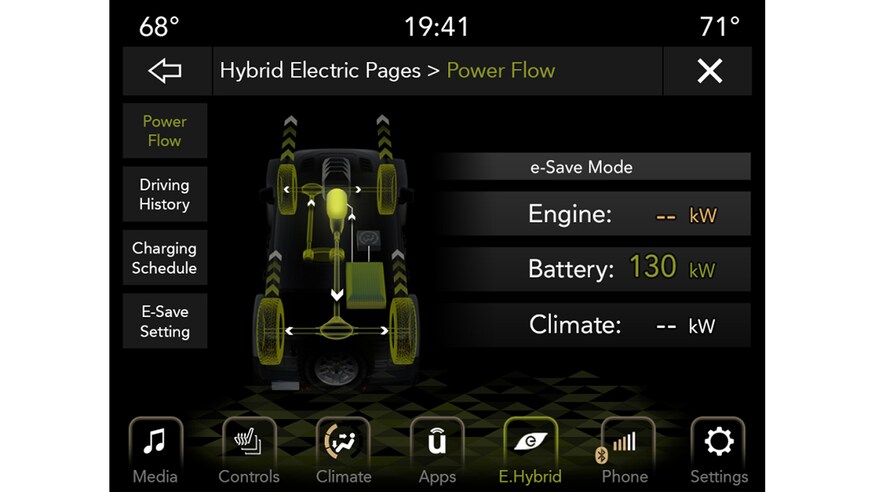This screenshot has height=492, width=875.
Task: Select the E.Hybrid tab
Action: click(x=530, y=451)
